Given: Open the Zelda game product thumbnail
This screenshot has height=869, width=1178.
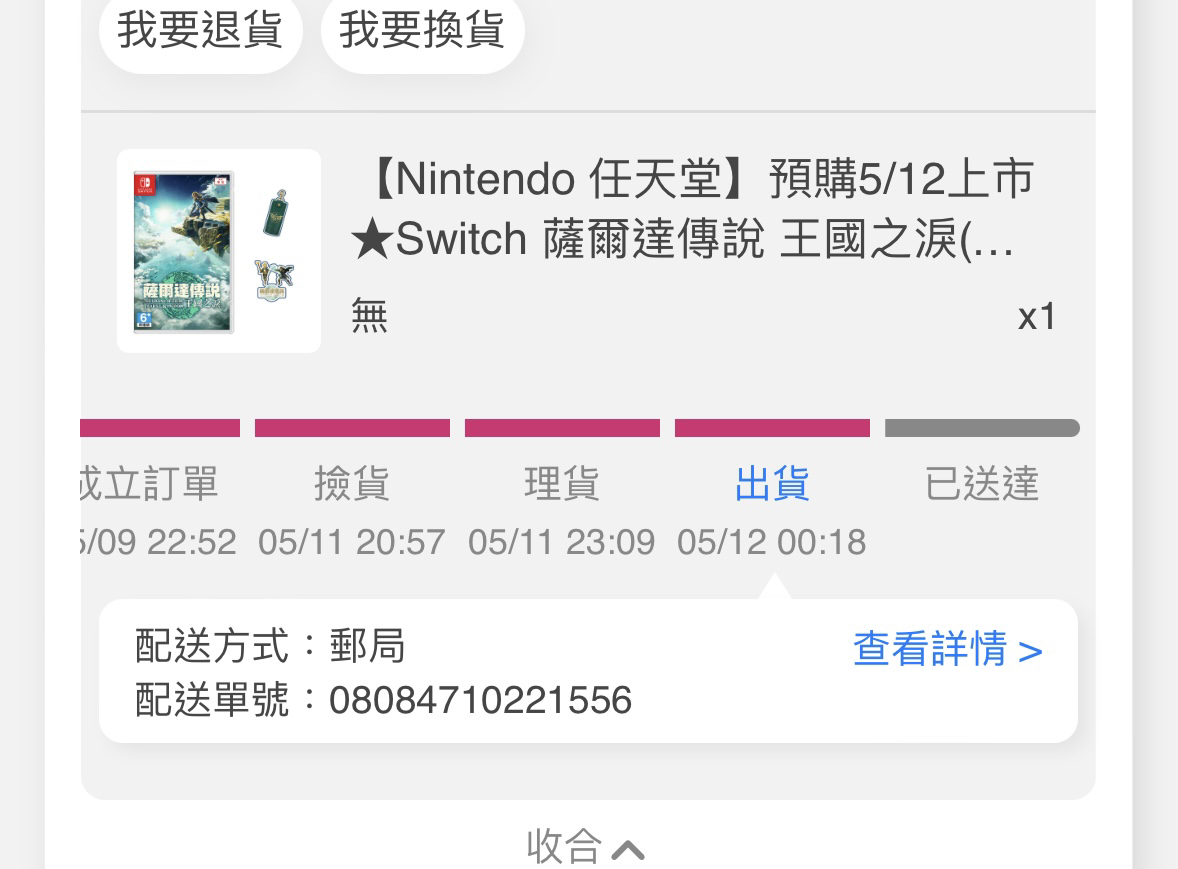Looking at the screenshot, I should (x=218, y=251).
